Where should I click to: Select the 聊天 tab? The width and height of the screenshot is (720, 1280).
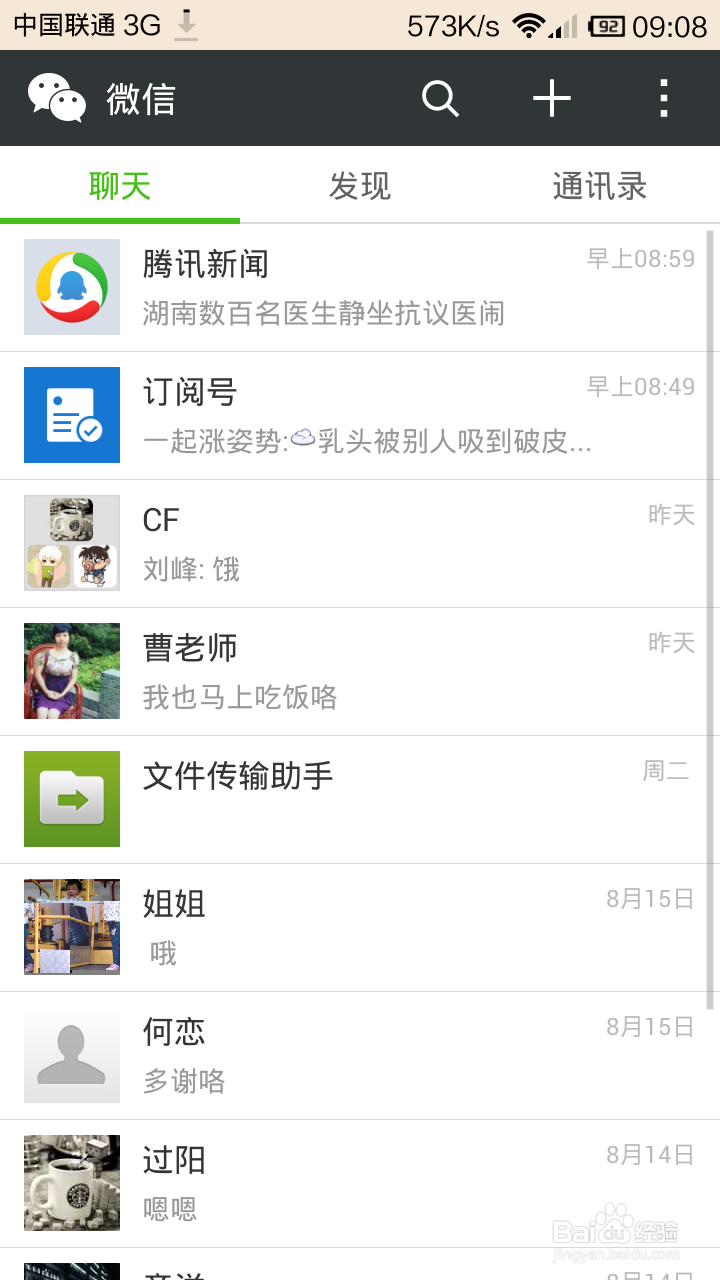[x=120, y=186]
